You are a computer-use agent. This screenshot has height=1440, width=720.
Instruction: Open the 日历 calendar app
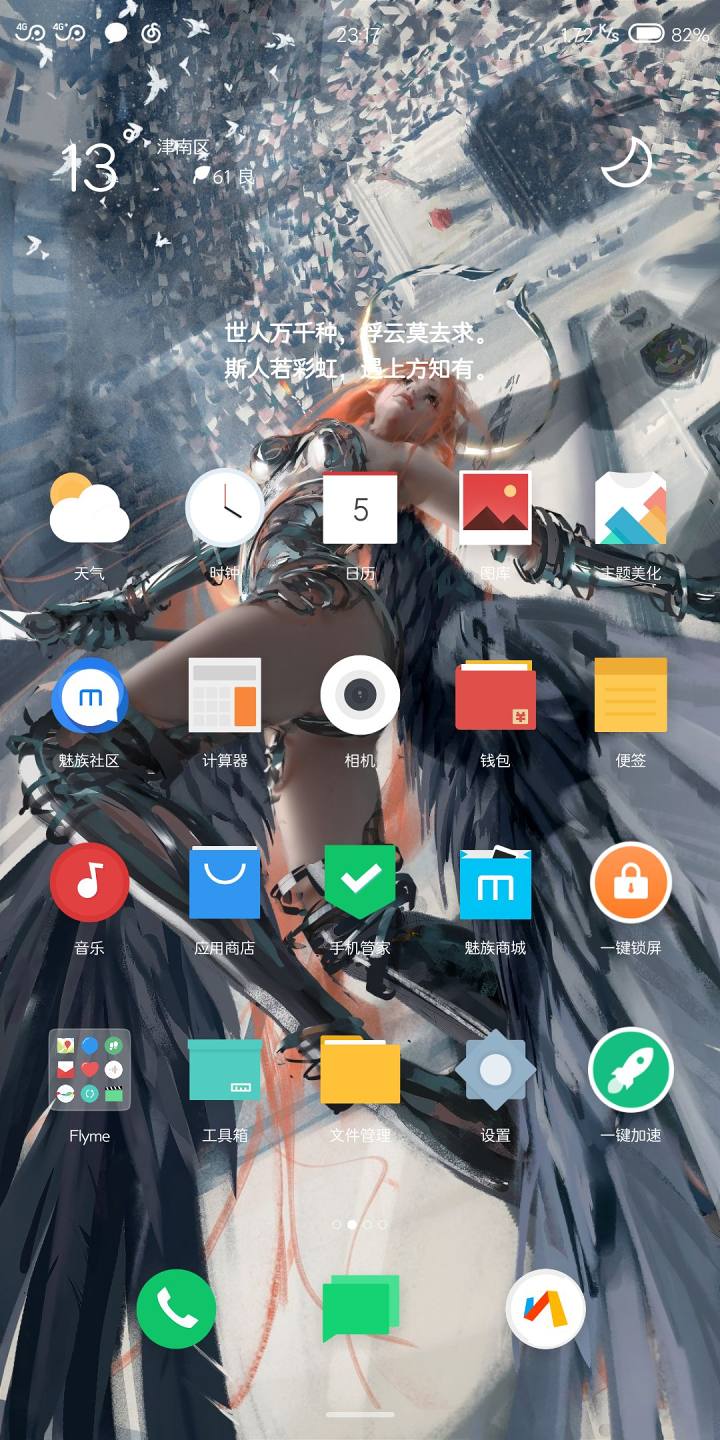click(360, 508)
